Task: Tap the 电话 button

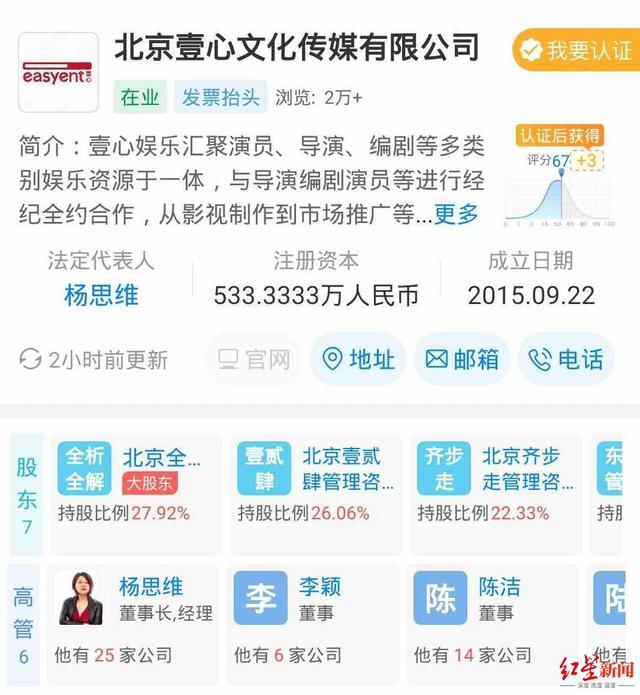Action: click(566, 359)
